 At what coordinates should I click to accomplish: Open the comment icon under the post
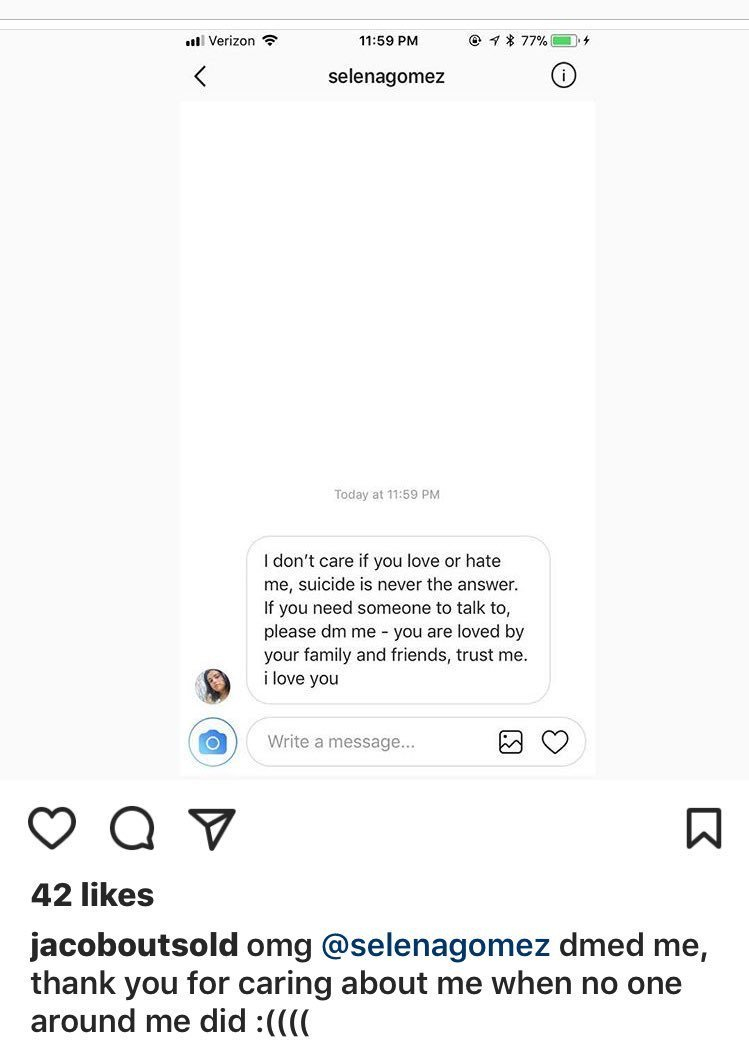(132, 828)
